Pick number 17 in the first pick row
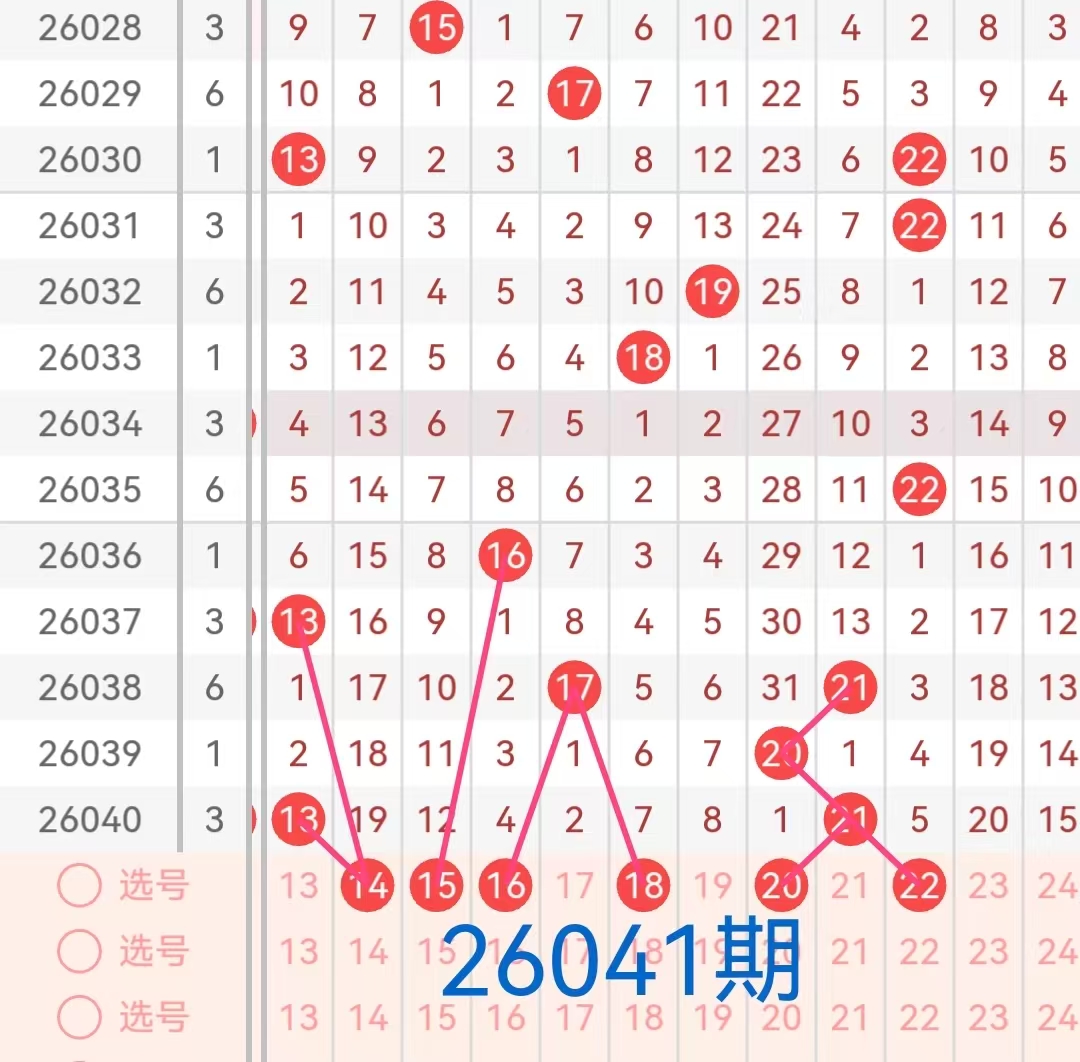1080x1062 pixels. 574,885
